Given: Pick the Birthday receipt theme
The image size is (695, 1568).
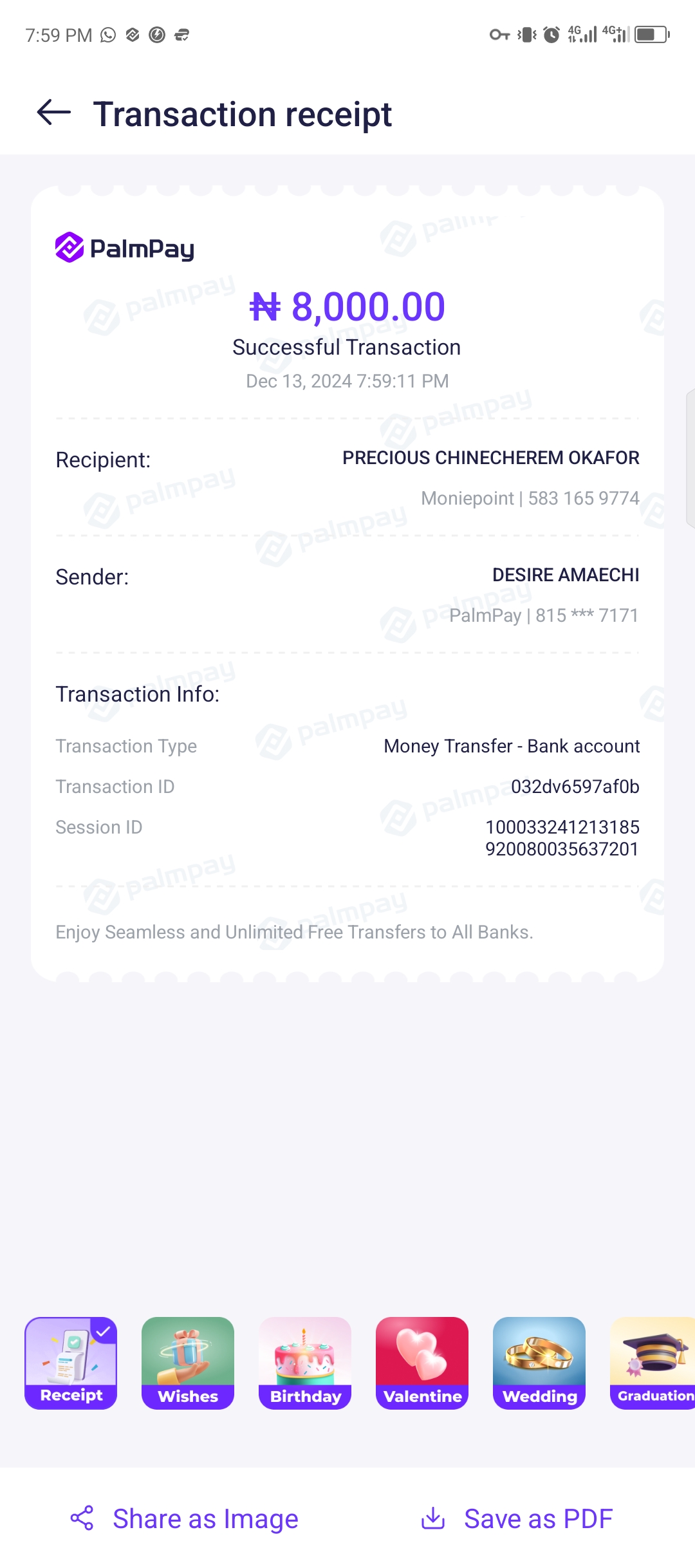Looking at the screenshot, I should pos(305,1363).
